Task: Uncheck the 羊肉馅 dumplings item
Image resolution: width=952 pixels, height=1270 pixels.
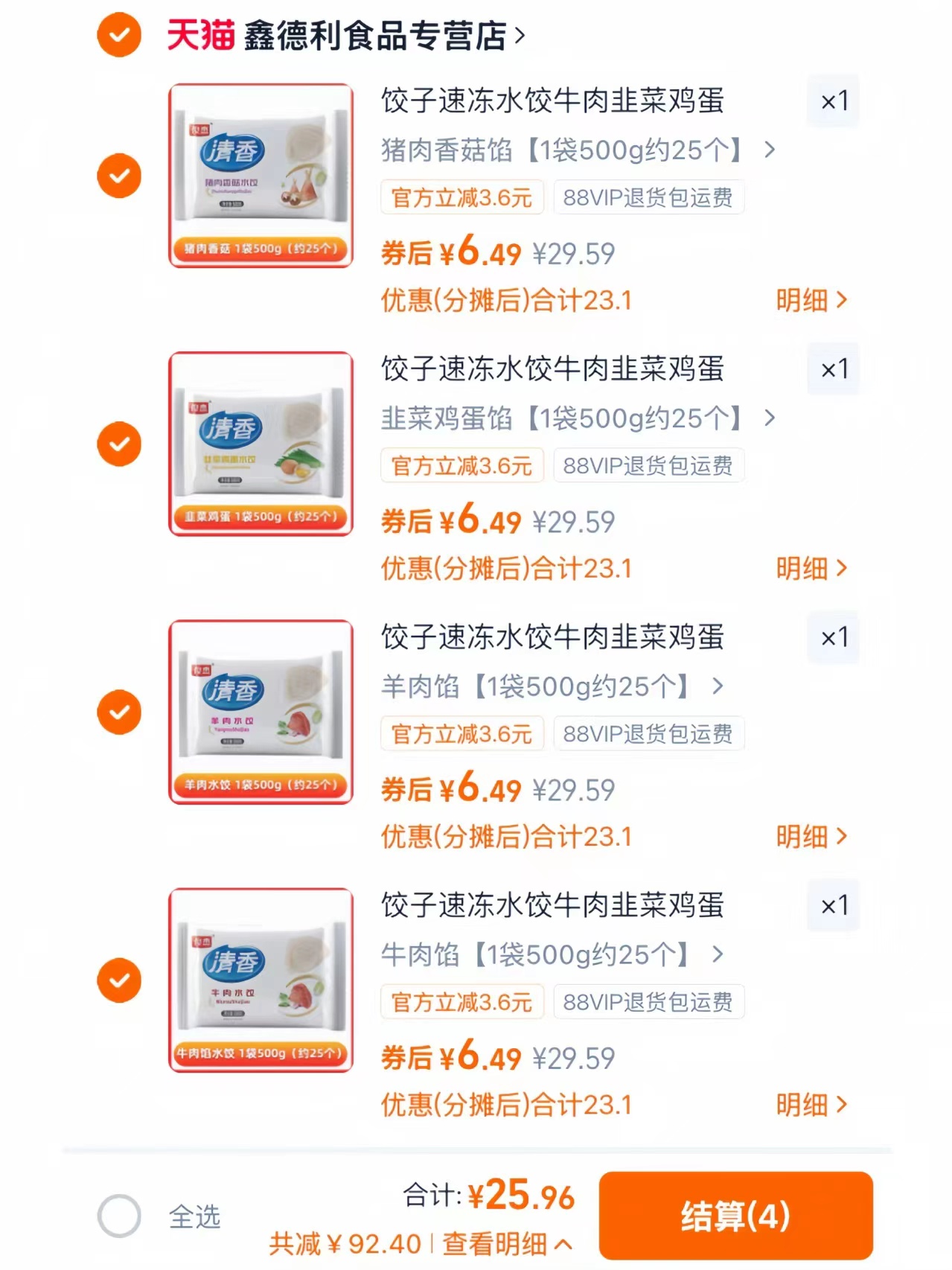Action: [118, 712]
